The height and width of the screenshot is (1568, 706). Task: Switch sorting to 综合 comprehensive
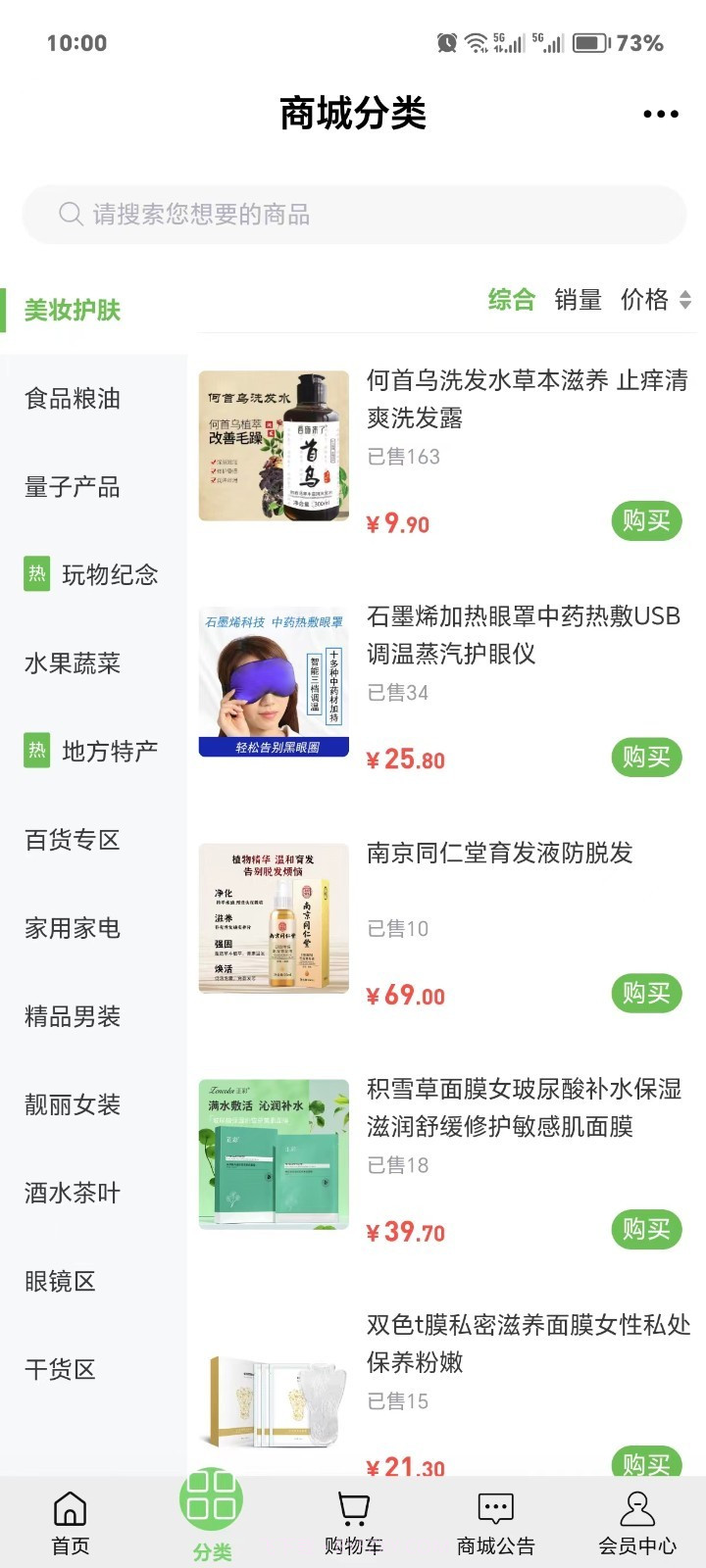click(511, 301)
